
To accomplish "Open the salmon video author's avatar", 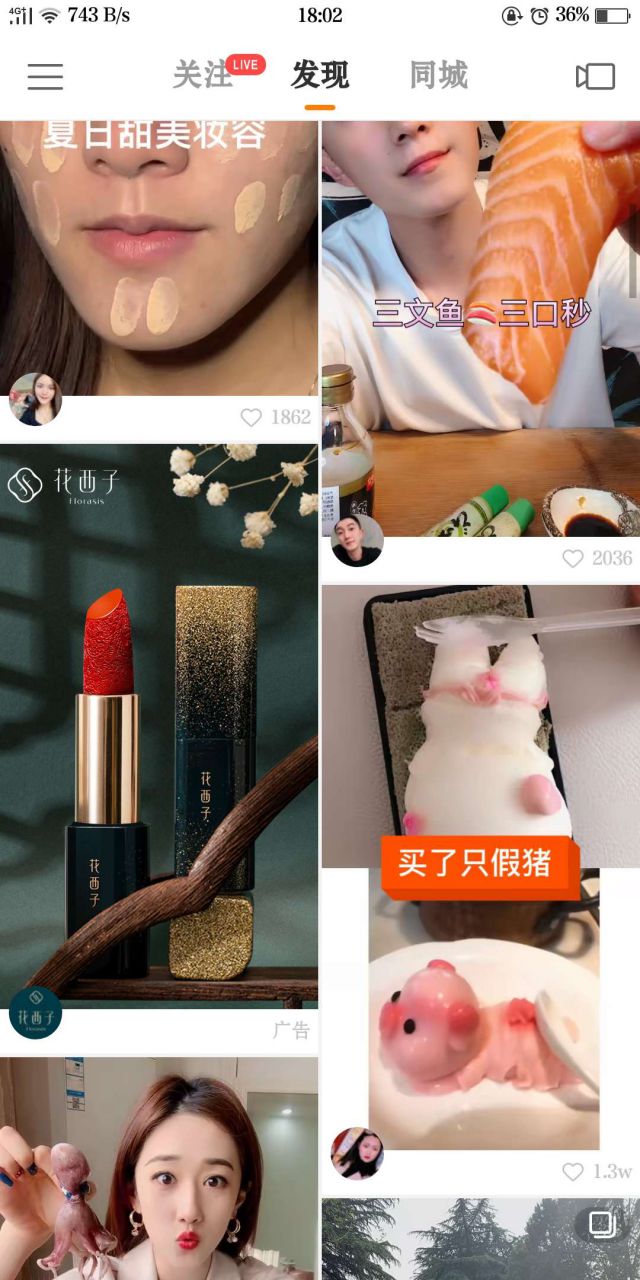I will tap(357, 541).
